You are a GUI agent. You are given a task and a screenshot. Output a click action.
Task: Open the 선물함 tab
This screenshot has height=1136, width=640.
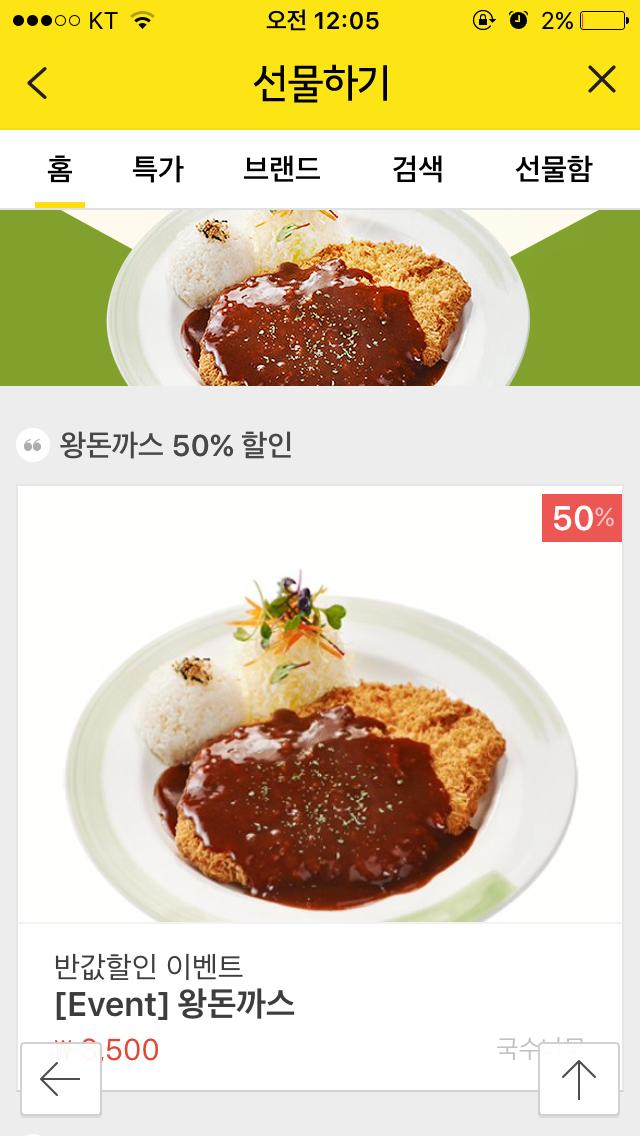[x=553, y=169]
